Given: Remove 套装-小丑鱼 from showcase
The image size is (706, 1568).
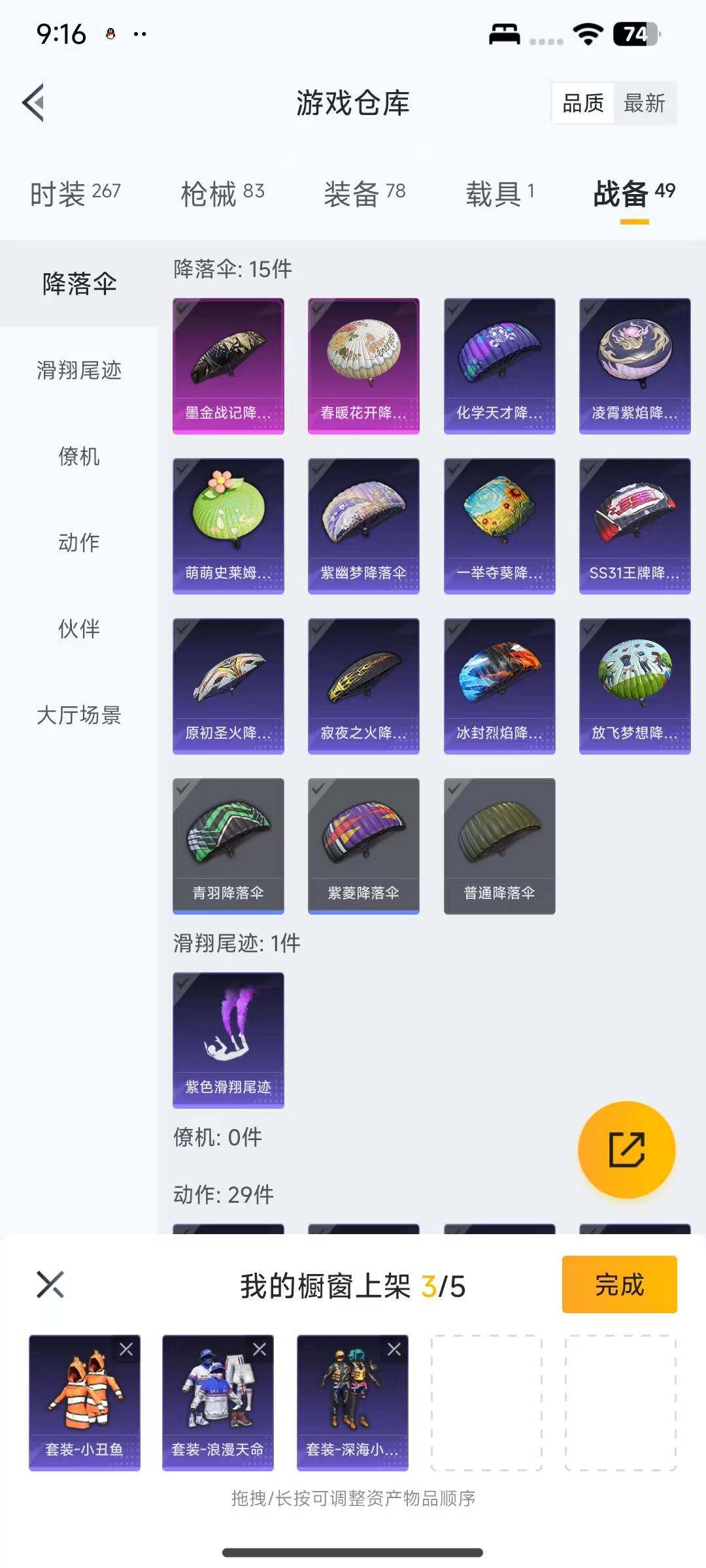Looking at the screenshot, I should [126, 1349].
